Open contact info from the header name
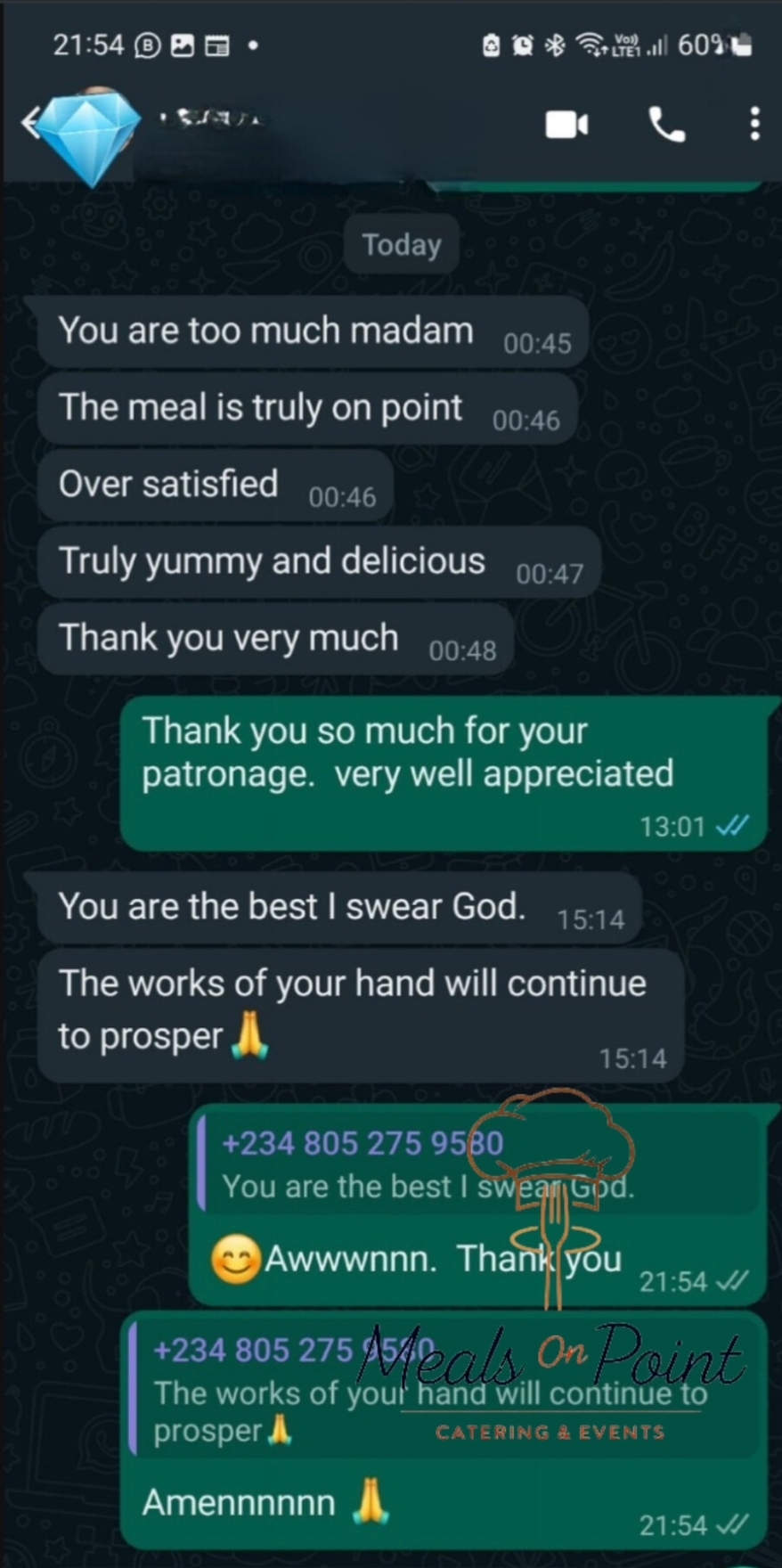 (x=214, y=119)
